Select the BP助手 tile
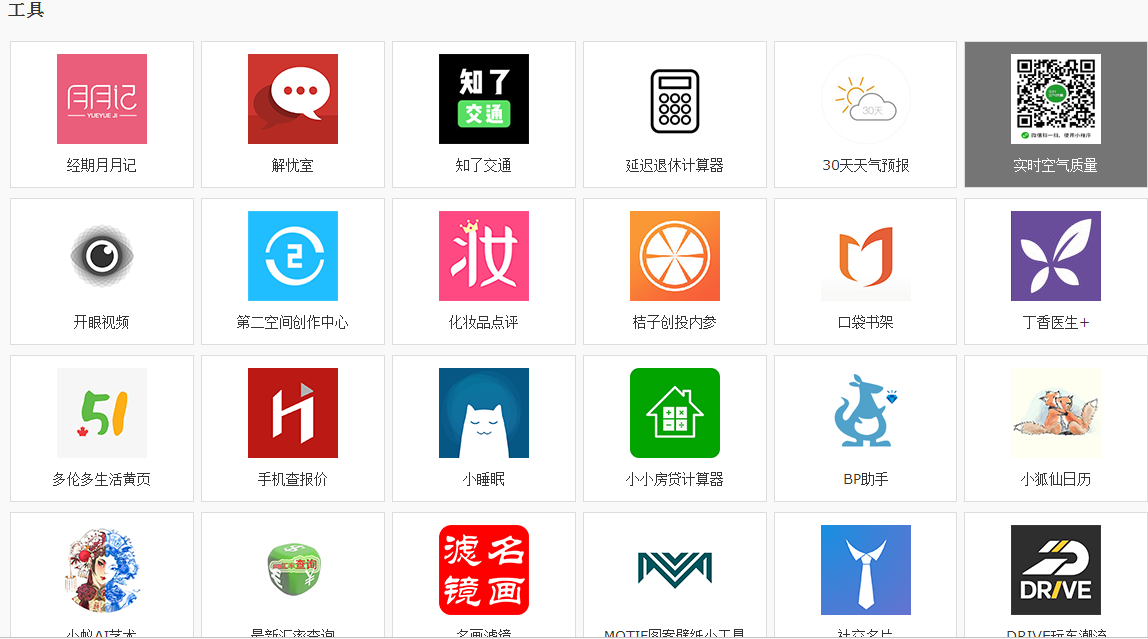The image size is (1148, 639). pos(866,428)
